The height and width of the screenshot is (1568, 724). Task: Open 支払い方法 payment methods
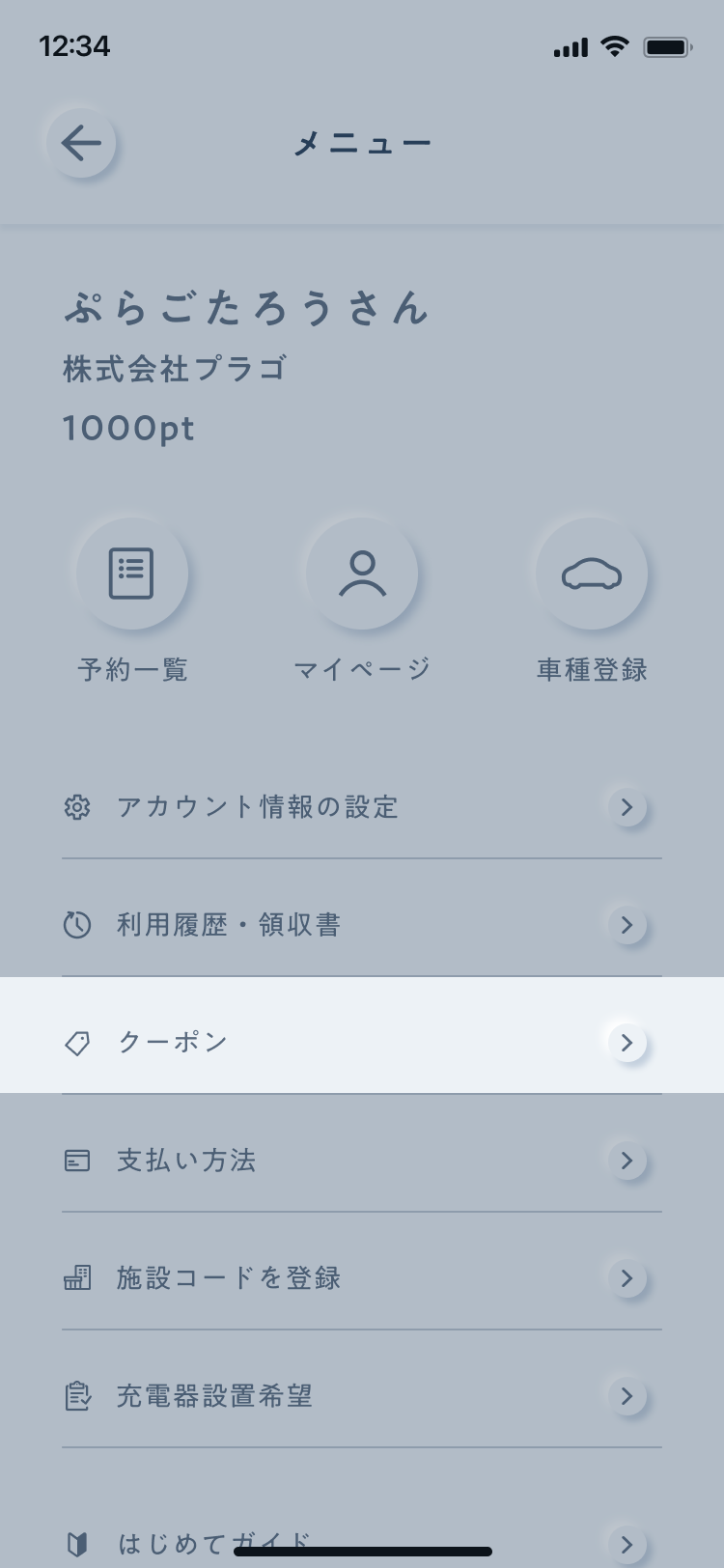362,1161
